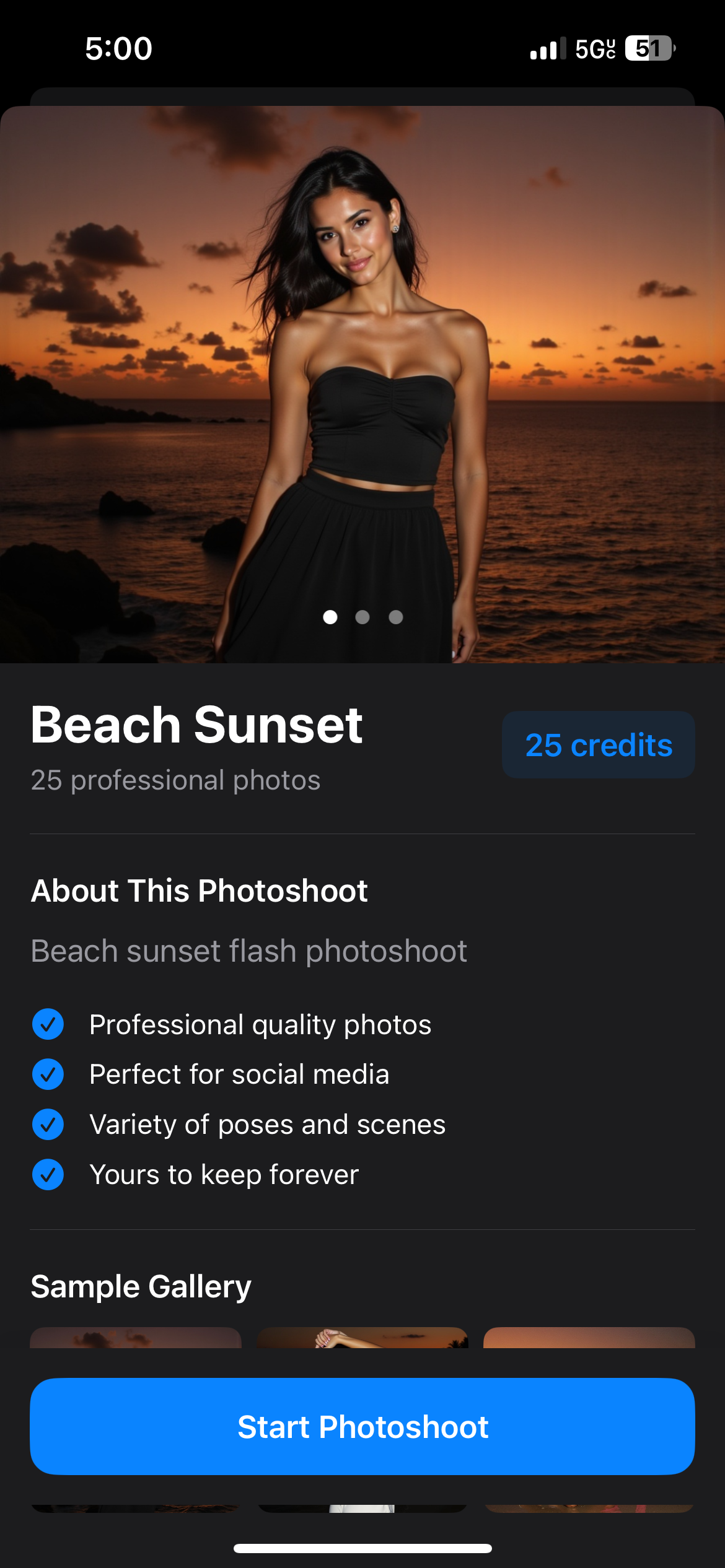Tap the About This Photoshoot heading
This screenshot has width=725, height=1568.
point(200,891)
